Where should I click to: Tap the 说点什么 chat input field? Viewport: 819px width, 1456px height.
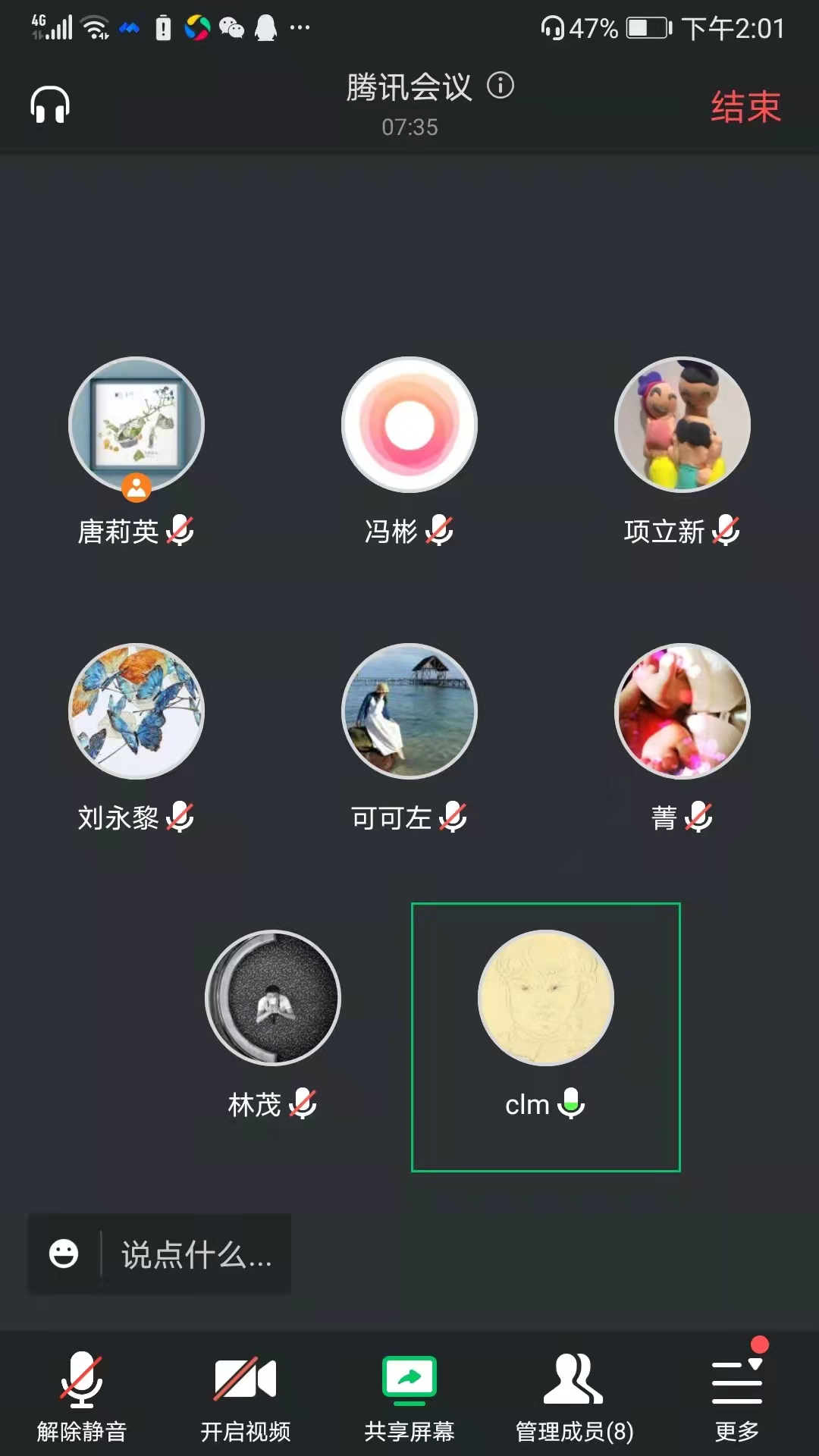[197, 1255]
